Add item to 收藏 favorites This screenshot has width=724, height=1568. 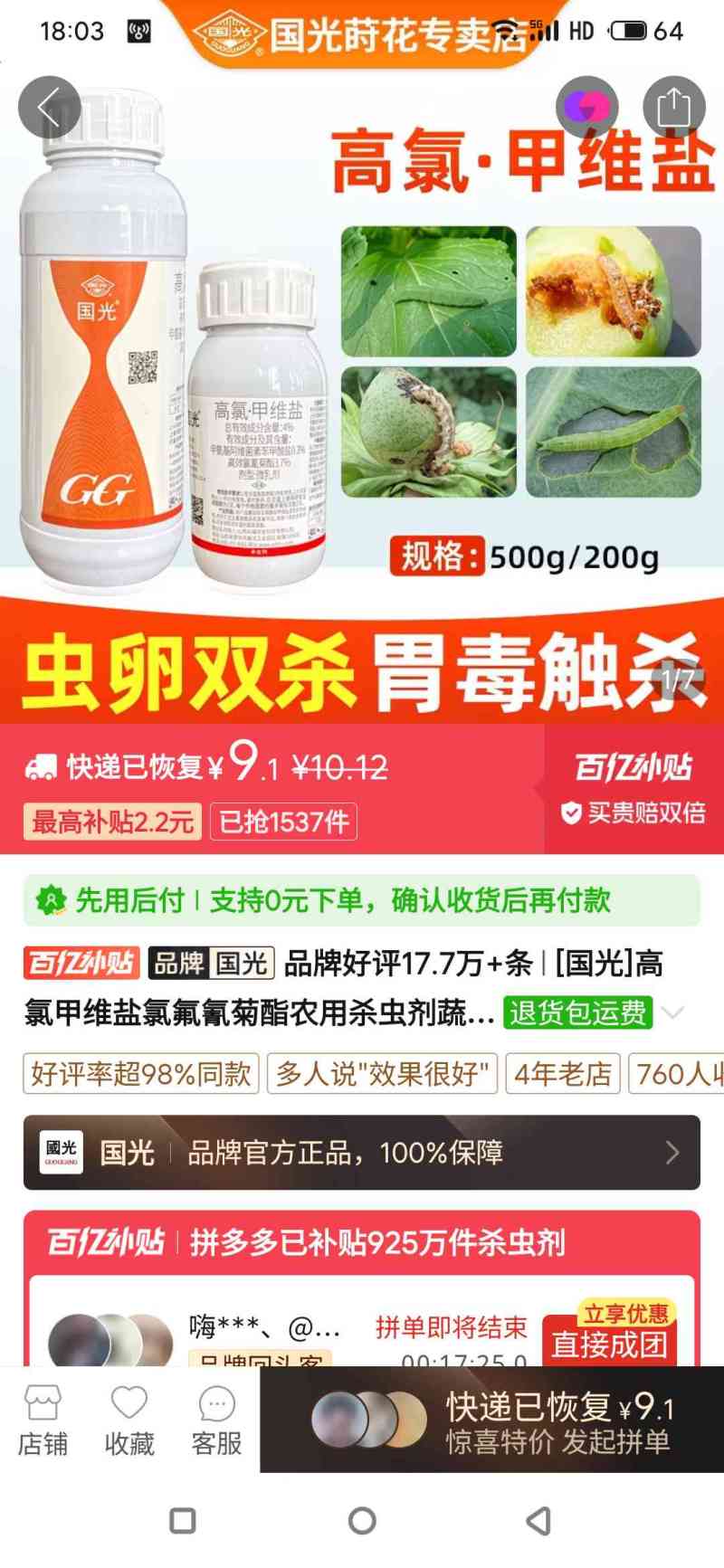point(129,1421)
